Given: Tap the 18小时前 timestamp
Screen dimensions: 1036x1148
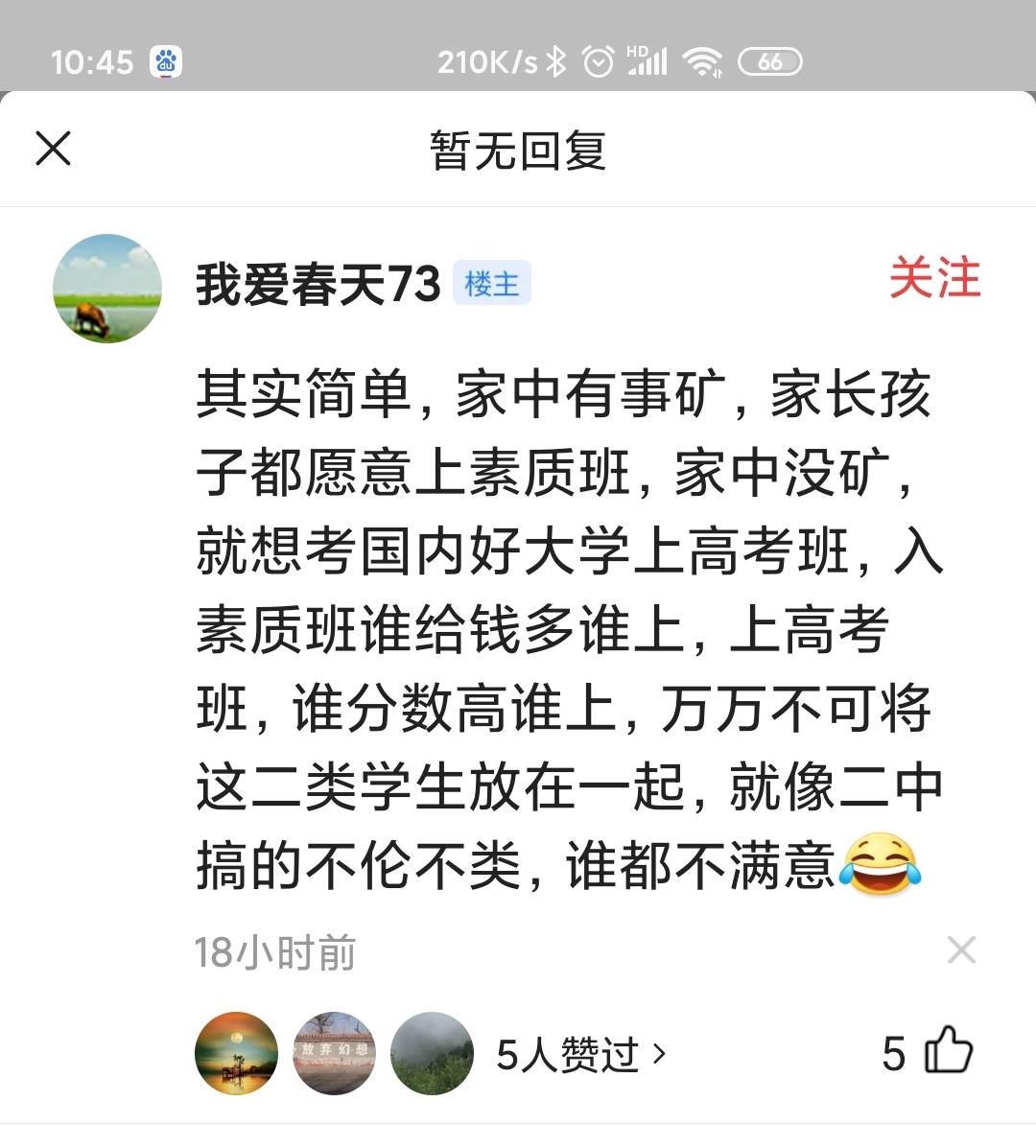Looking at the screenshot, I should click(274, 950).
